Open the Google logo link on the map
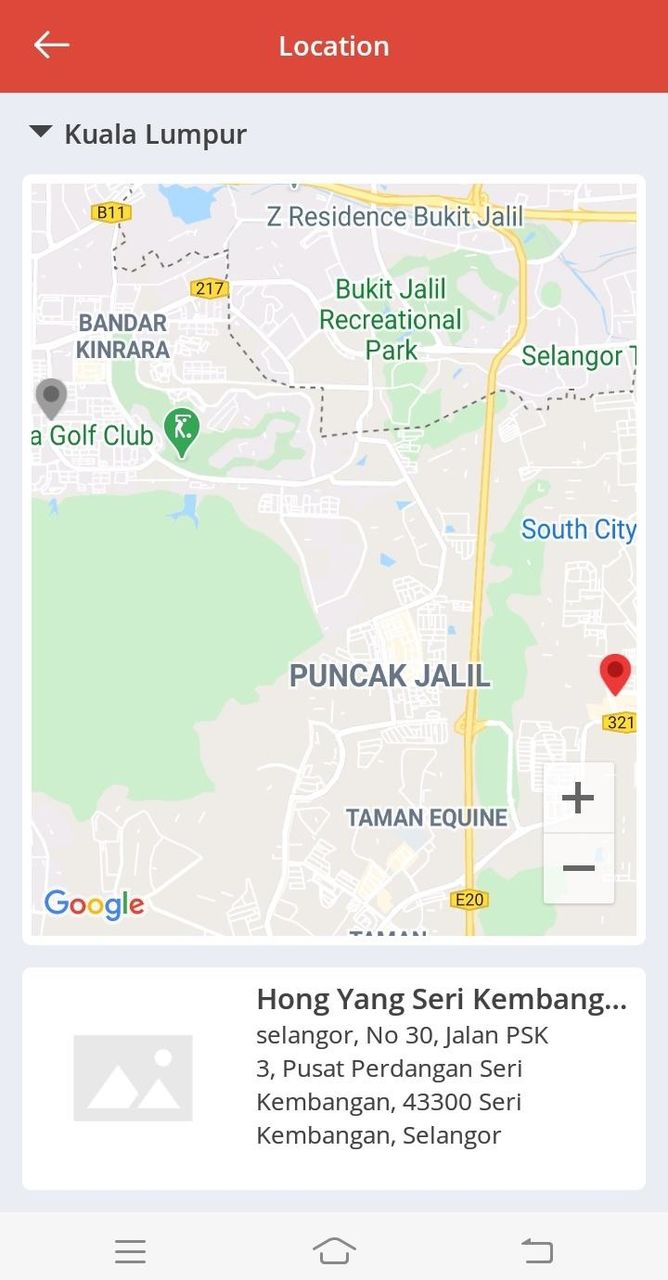The height and width of the screenshot is (1280, 668). coord(94,905)
